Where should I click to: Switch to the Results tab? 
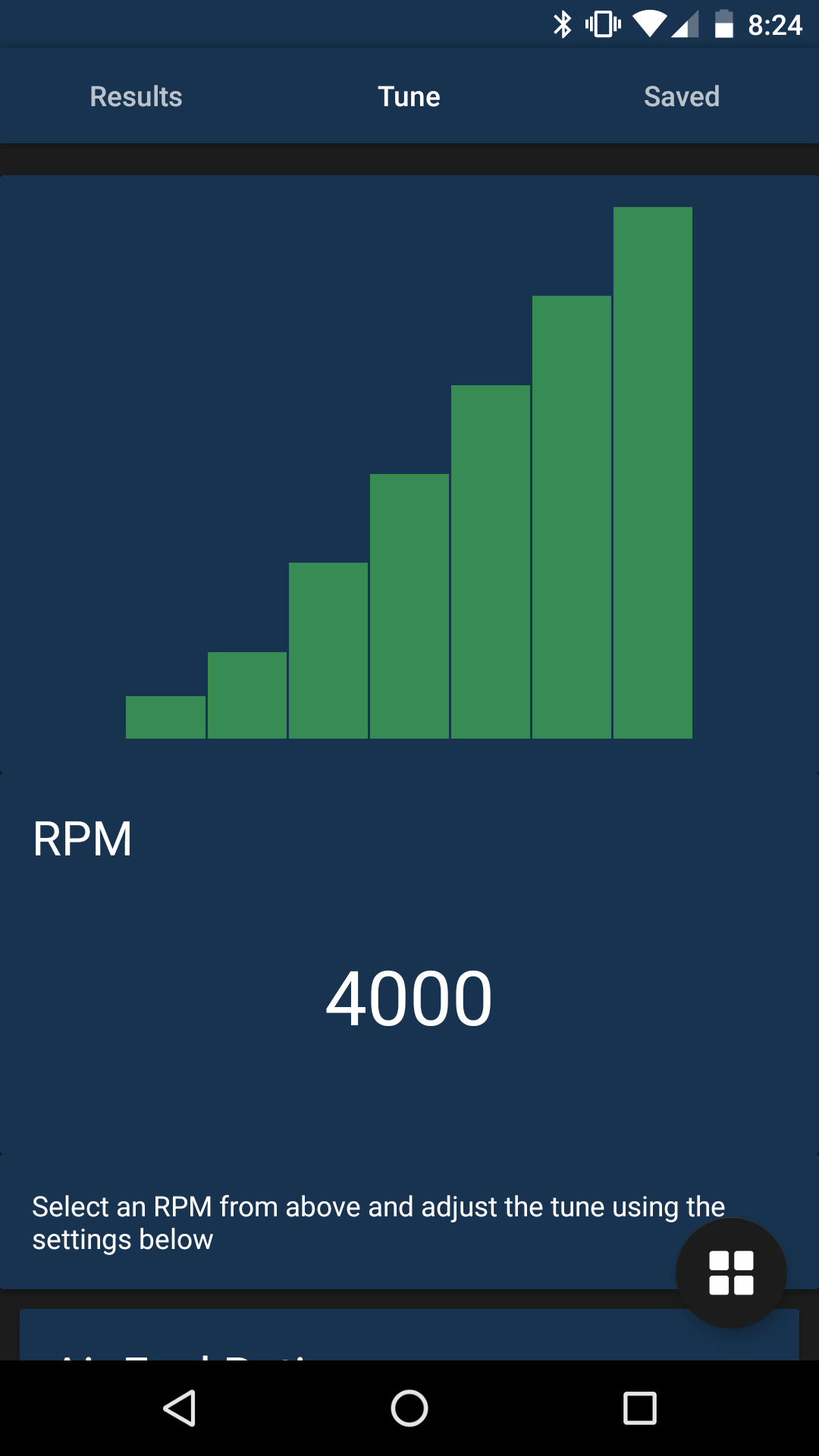point(136,96)
